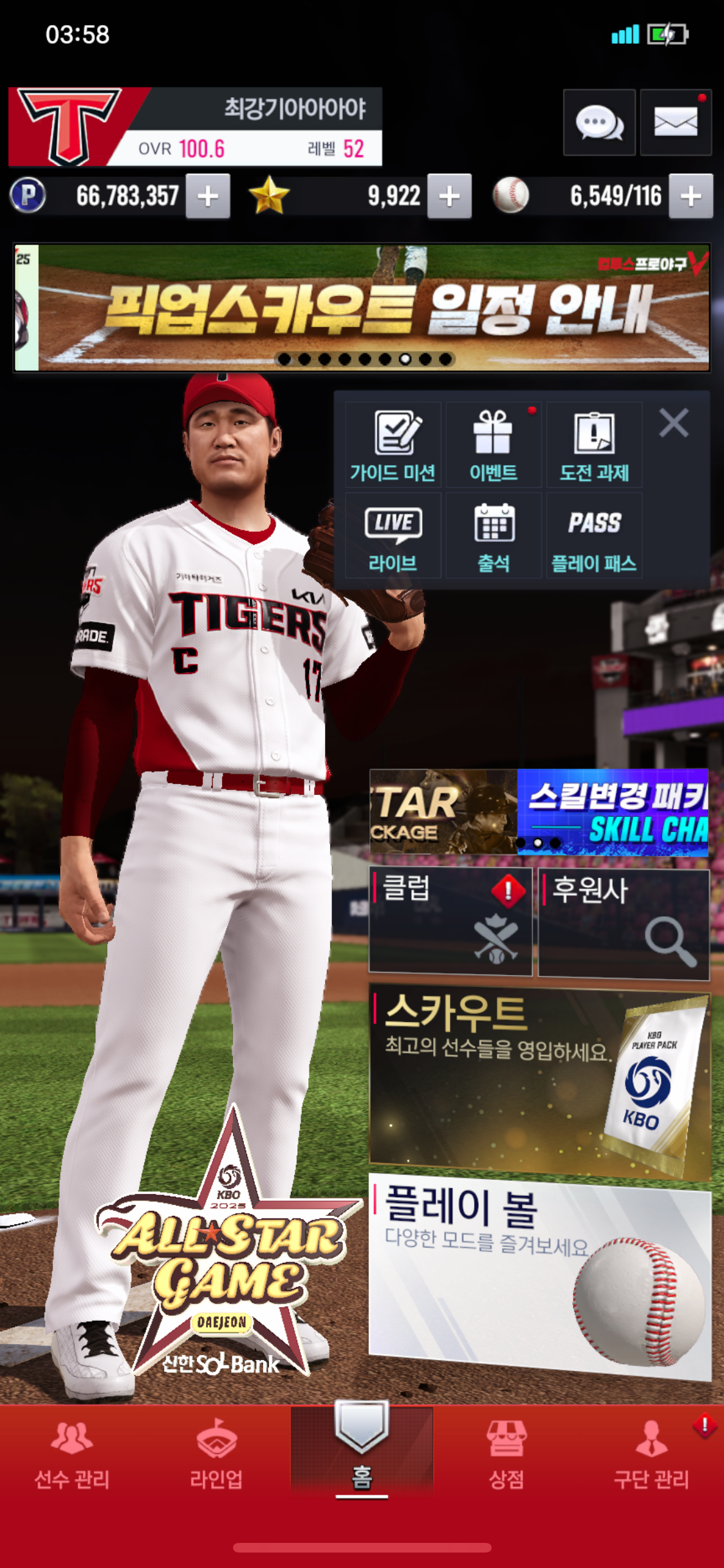
Task: Open the 라이브 section
Action: pos(393,536)
